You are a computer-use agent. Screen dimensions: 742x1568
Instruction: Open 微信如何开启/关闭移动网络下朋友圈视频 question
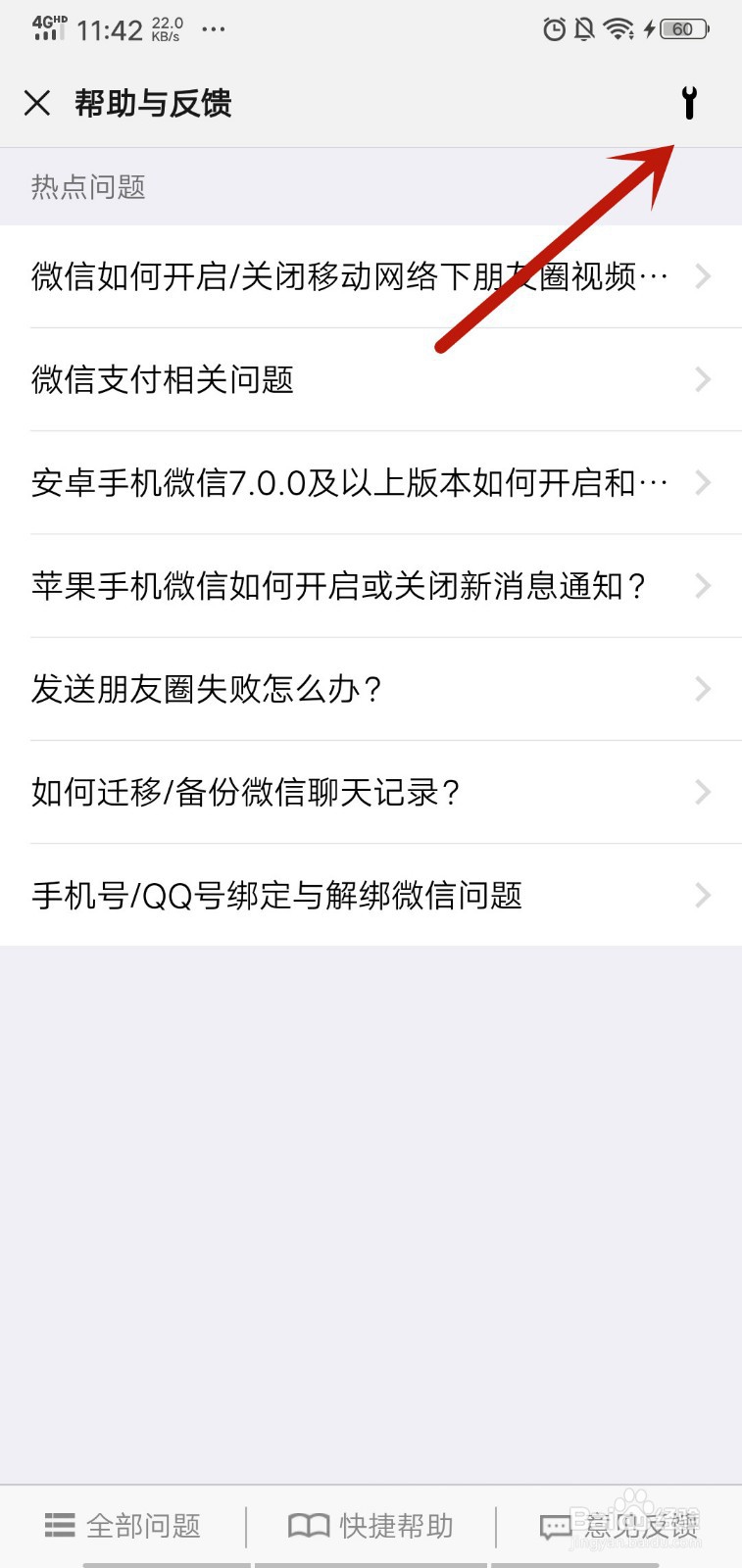pos(371,277)
